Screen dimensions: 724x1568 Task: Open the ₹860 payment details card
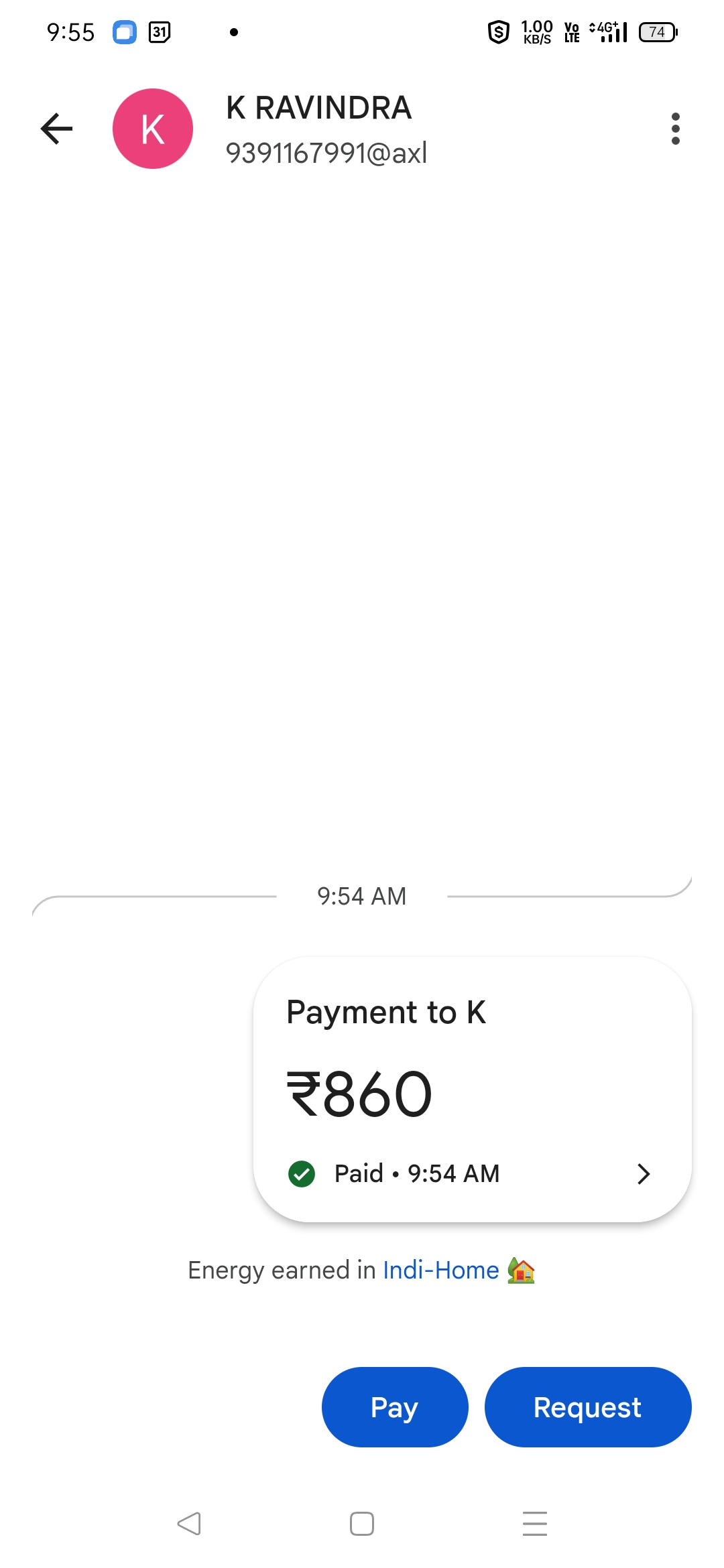pos(472,1090)
